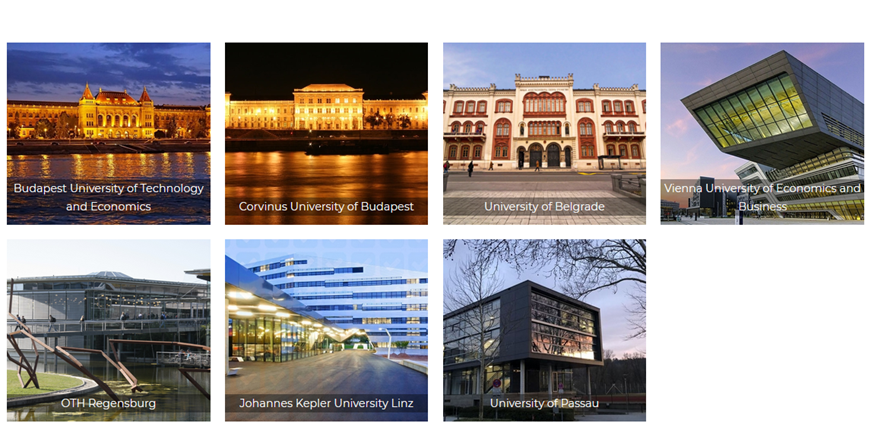884x446 pixels.
Task: Open the OTH Regensburg card
Action: [x=108, y=330]
